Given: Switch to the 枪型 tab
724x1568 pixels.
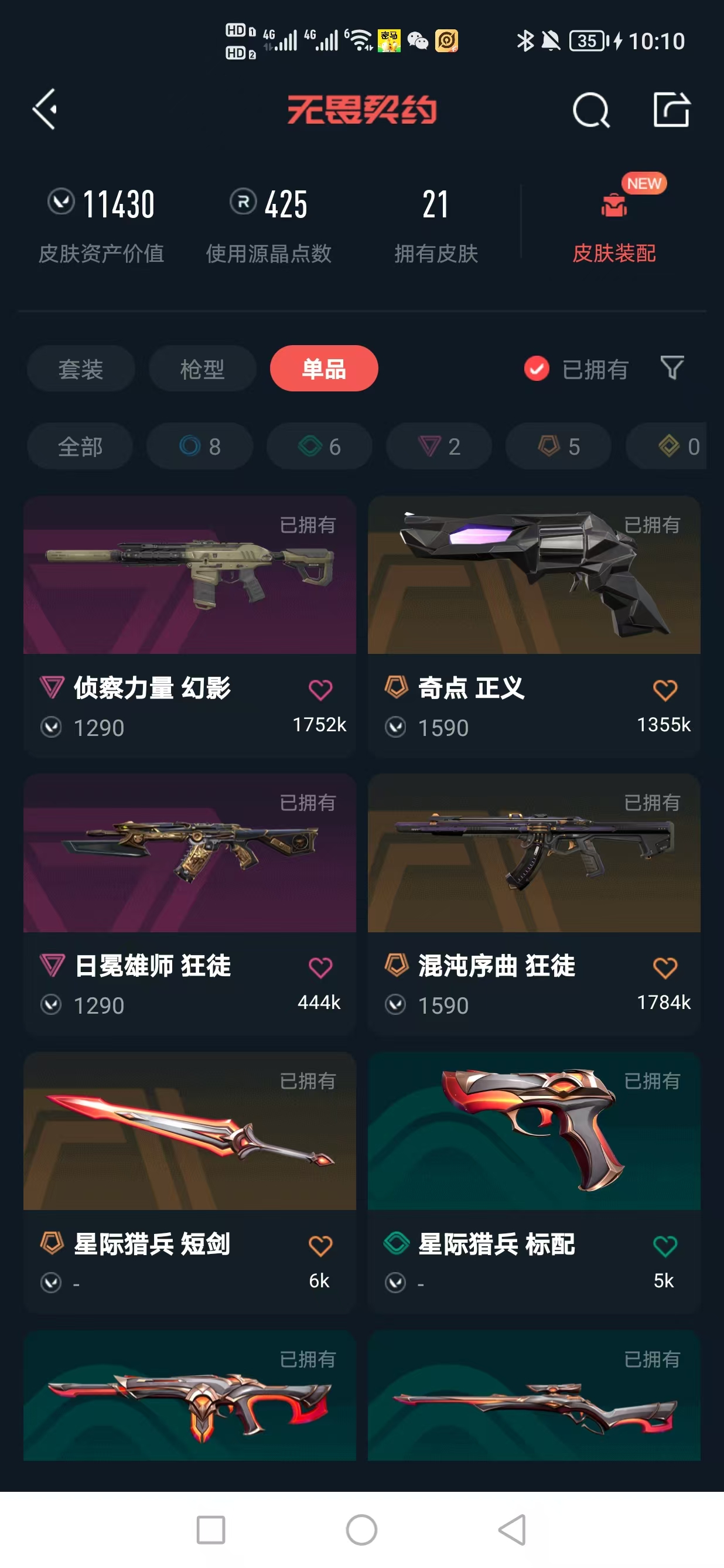Looking at the screenshot, I should point(202,369).
